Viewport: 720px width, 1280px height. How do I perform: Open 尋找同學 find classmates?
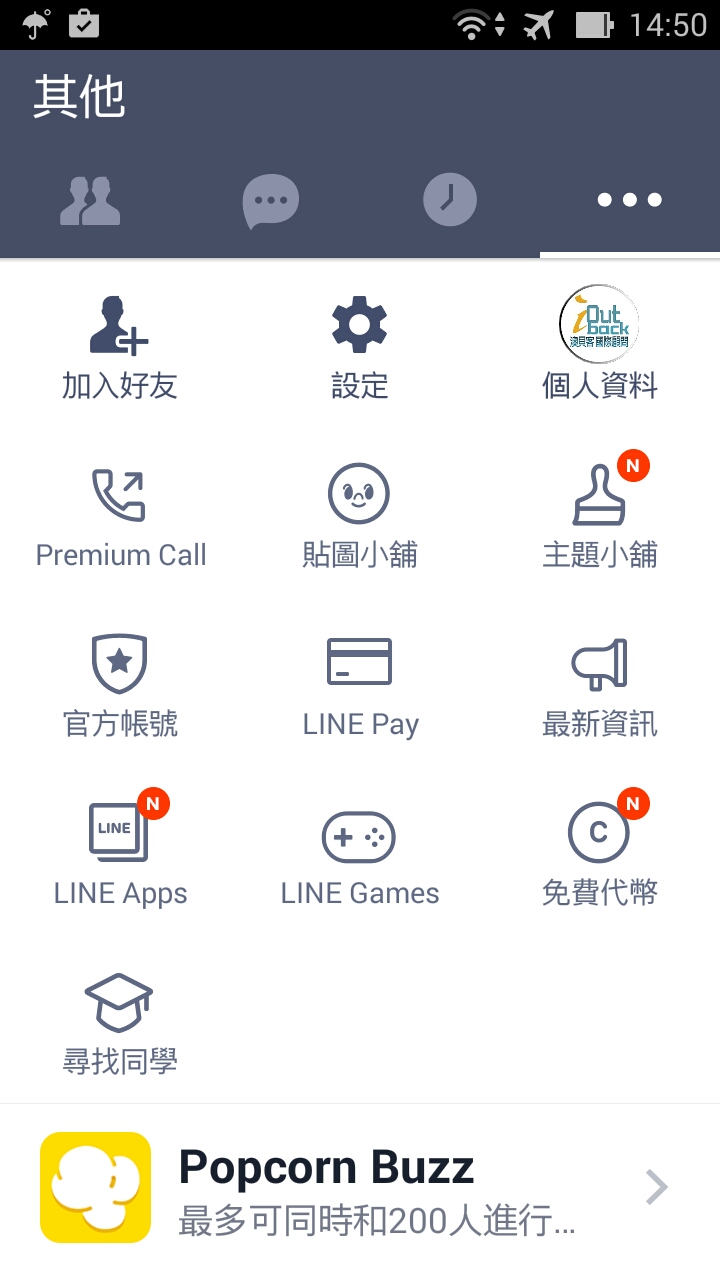coord(120,1023)
